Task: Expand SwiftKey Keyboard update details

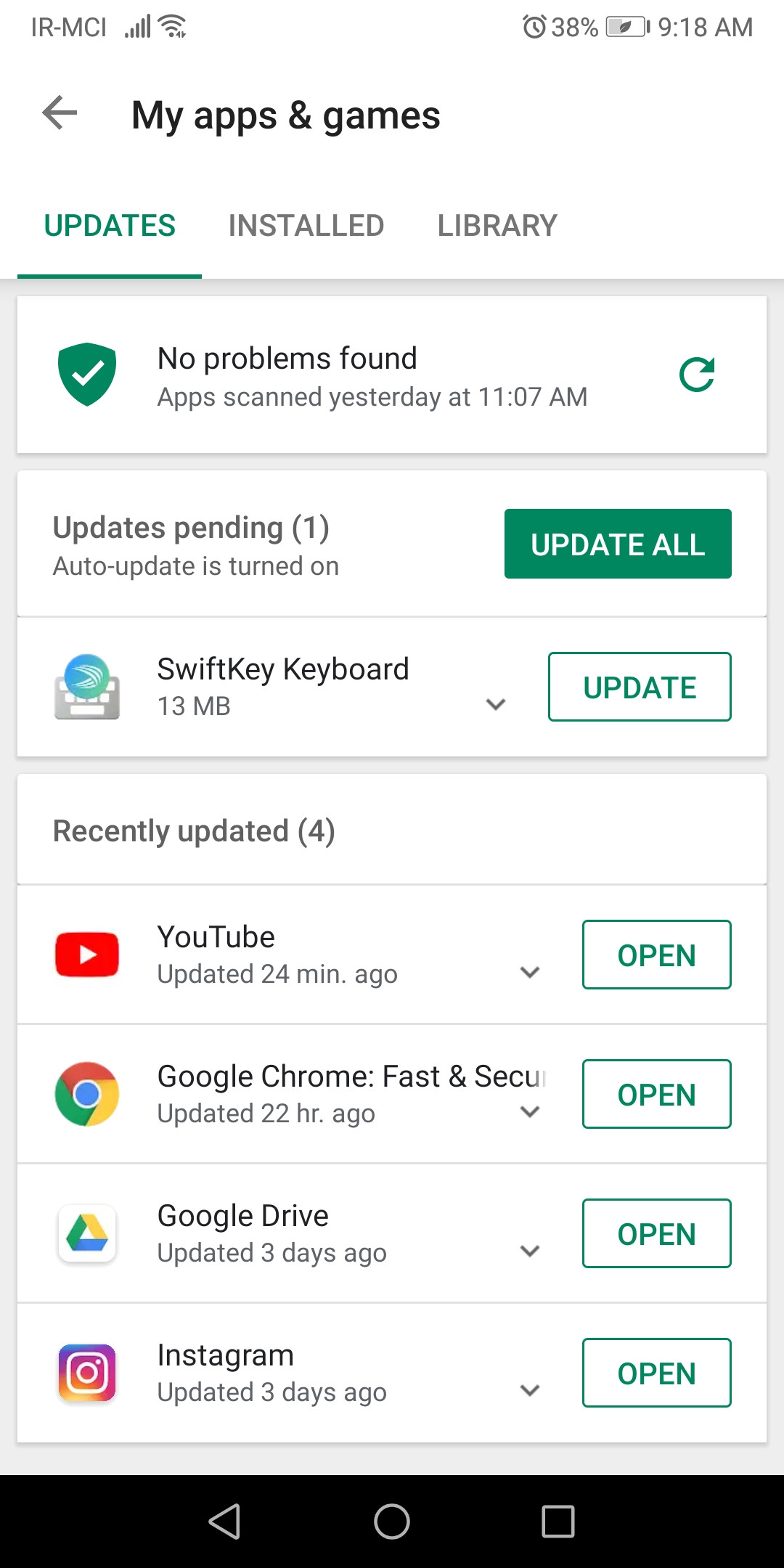Action: point(496,704)
